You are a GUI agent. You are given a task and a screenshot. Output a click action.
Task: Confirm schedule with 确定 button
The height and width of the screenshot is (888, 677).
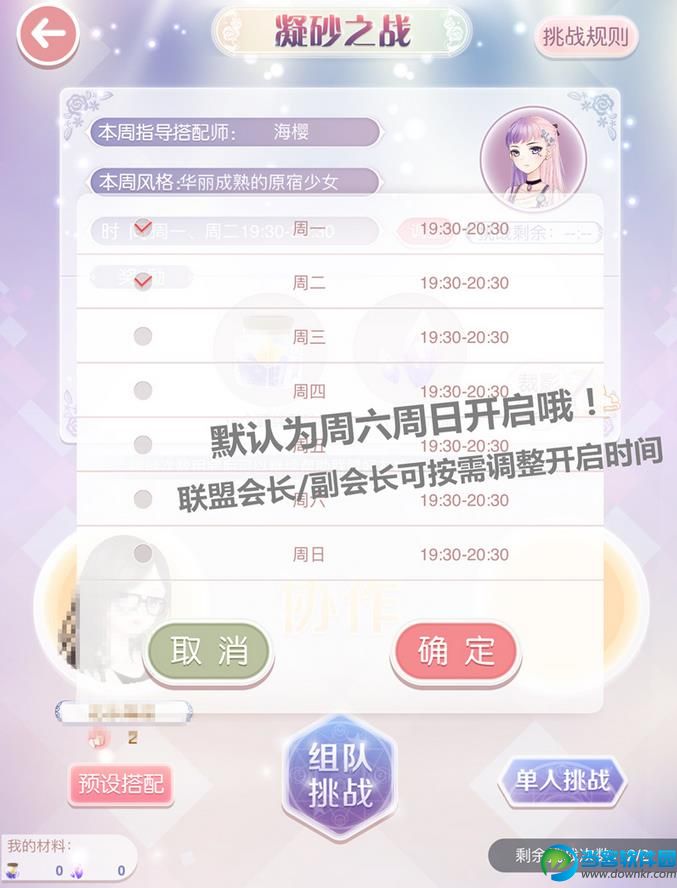point(456,652)
